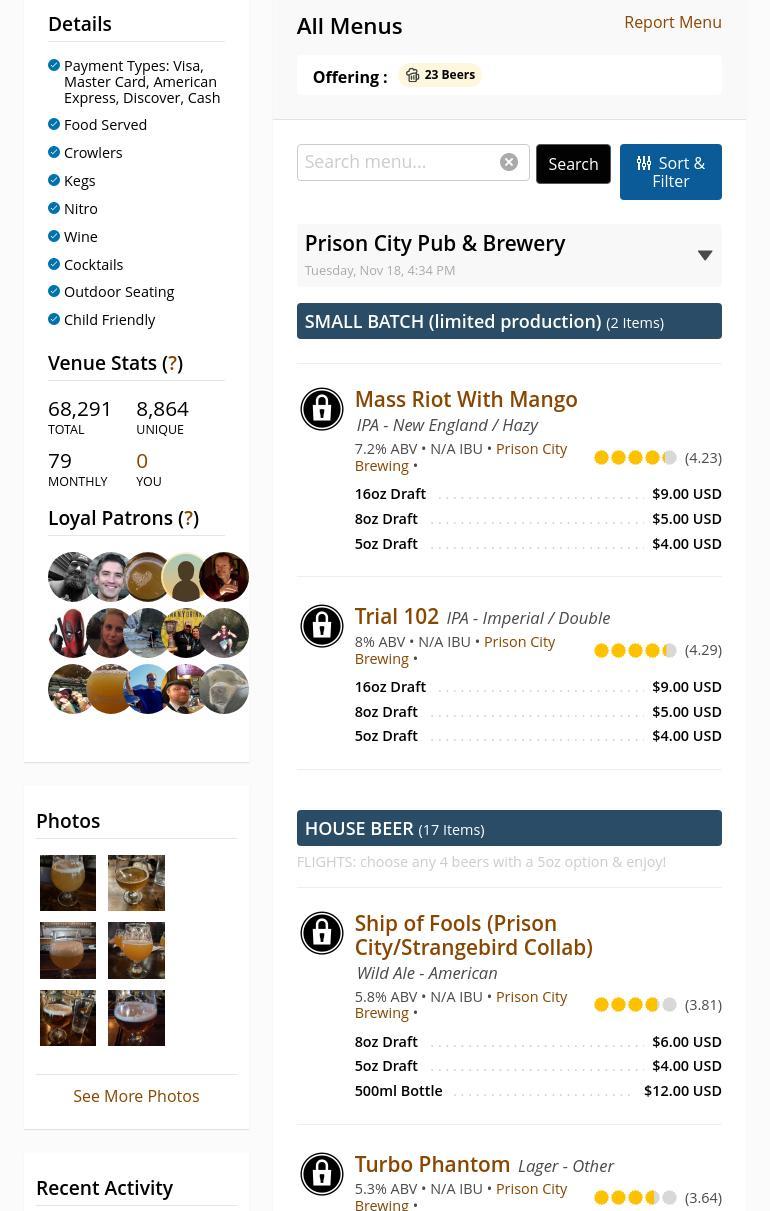Open the first beer photo thumbnail
The image size is (770, 1211).
point(67,883)
